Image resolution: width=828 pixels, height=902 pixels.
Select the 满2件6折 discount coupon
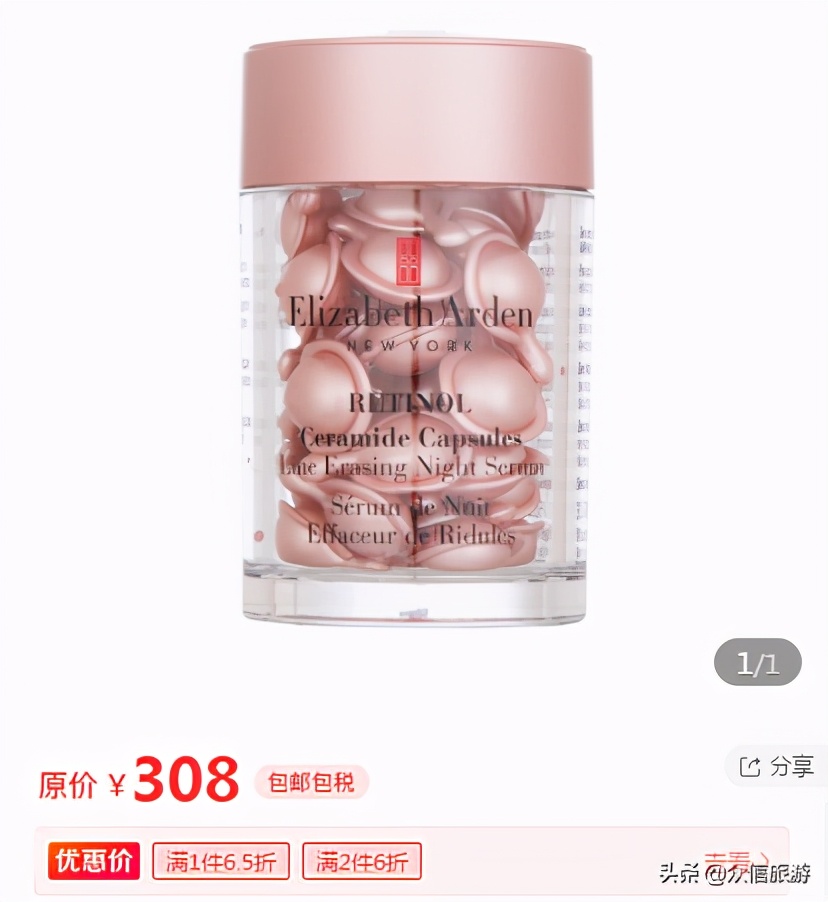(361, 860)
